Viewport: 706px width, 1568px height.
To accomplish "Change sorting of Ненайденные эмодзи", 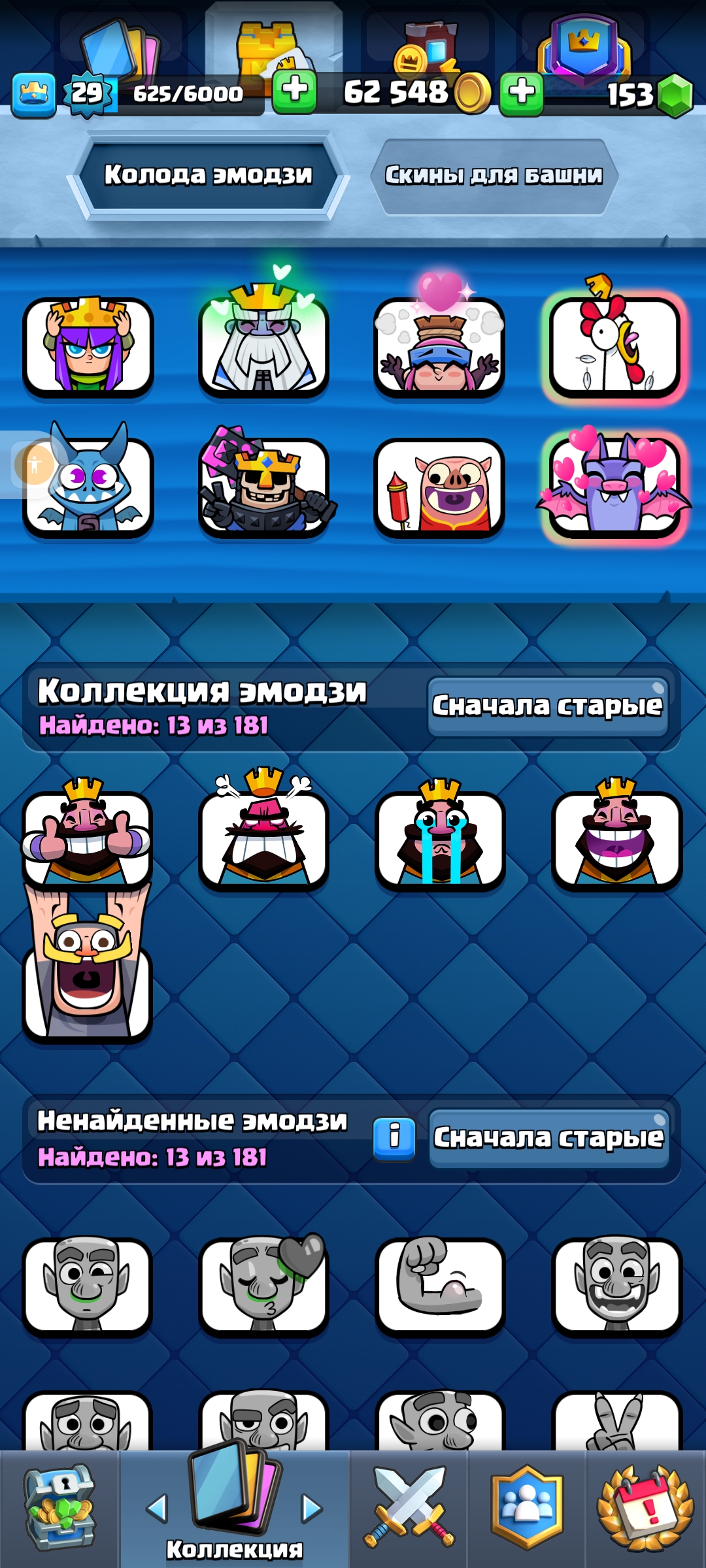I will point(548,1138).
